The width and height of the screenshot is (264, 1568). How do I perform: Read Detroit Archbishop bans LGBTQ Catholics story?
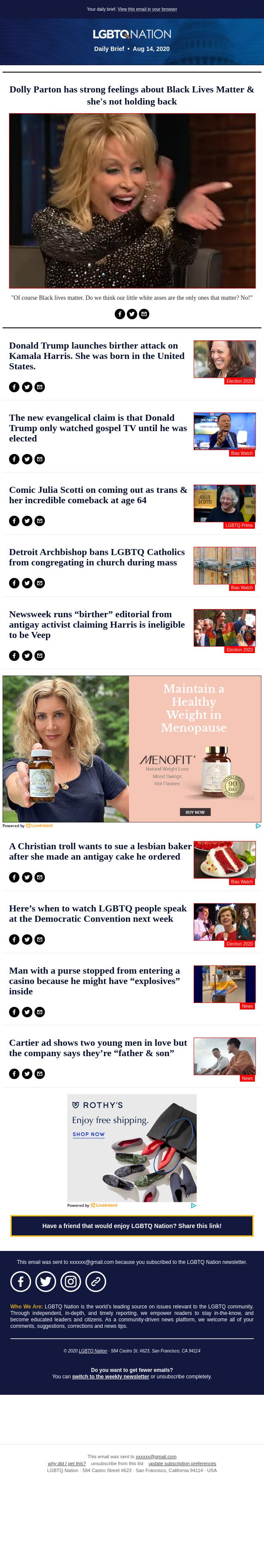(x=97, y=557)
